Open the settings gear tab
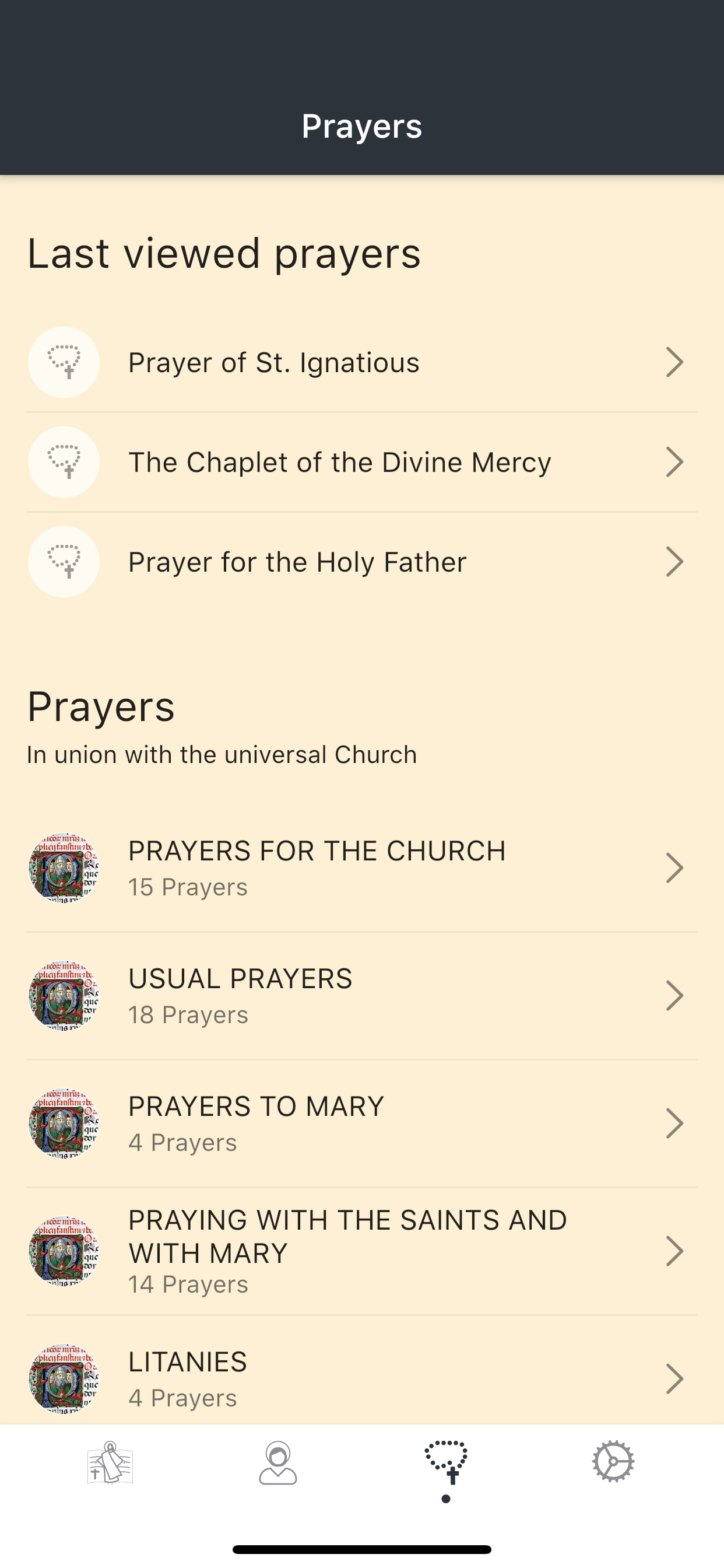The height and width of the screenshot is (1568, 724). click(613, 1461)
